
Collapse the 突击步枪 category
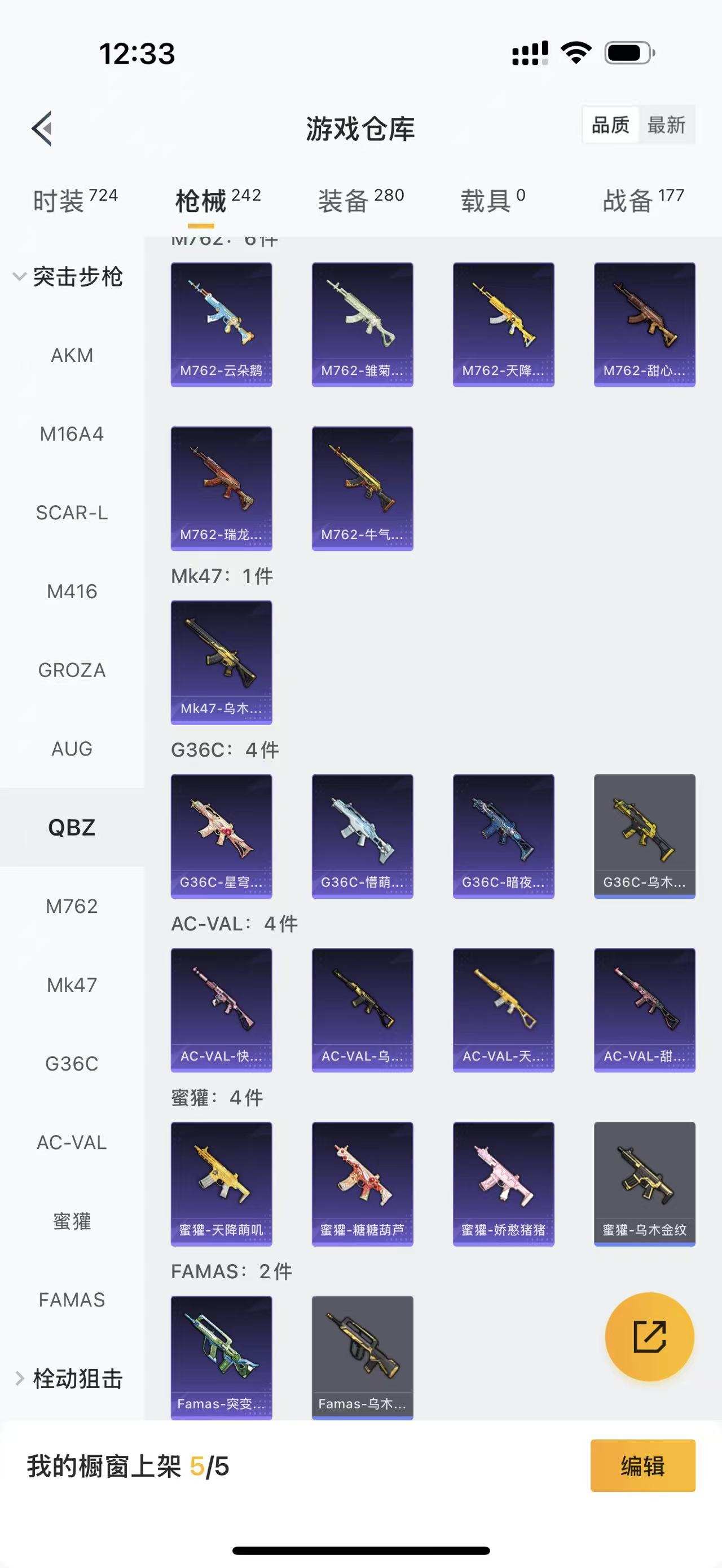pyautogui.click(x=68, y=277)
